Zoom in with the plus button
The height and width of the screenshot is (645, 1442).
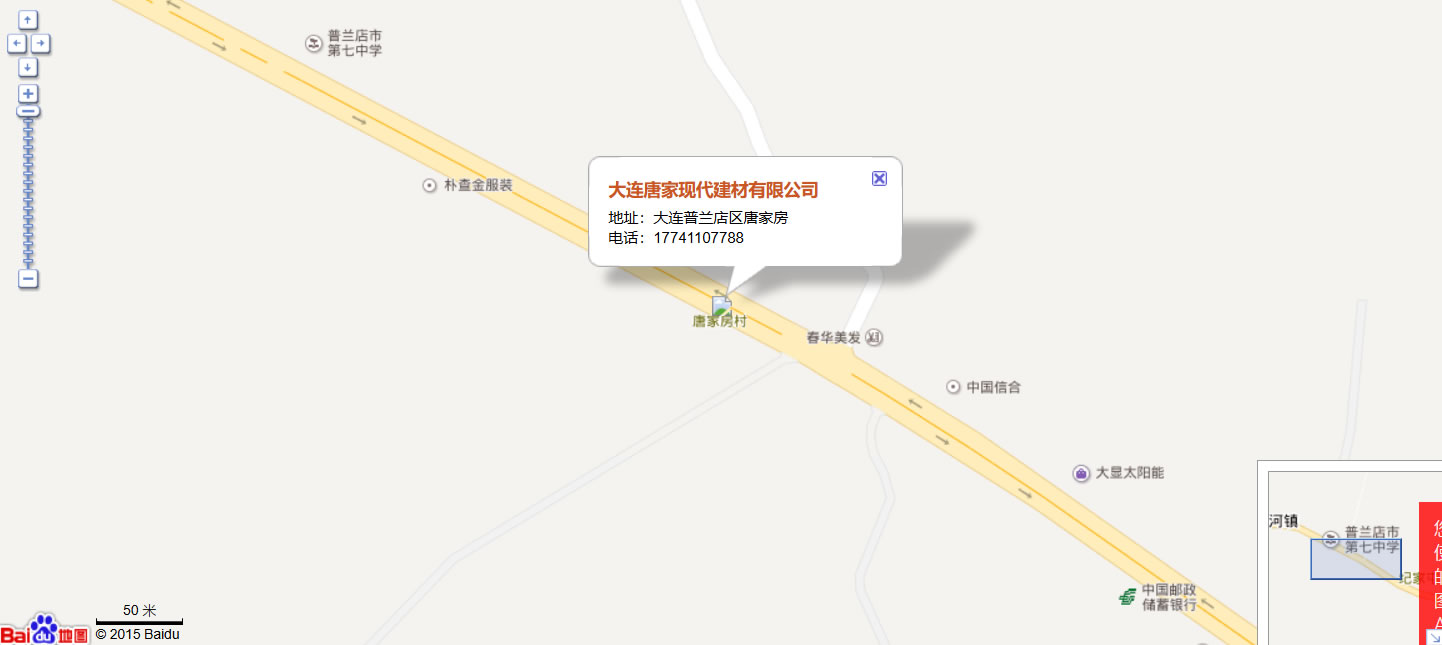coord(28,93)
